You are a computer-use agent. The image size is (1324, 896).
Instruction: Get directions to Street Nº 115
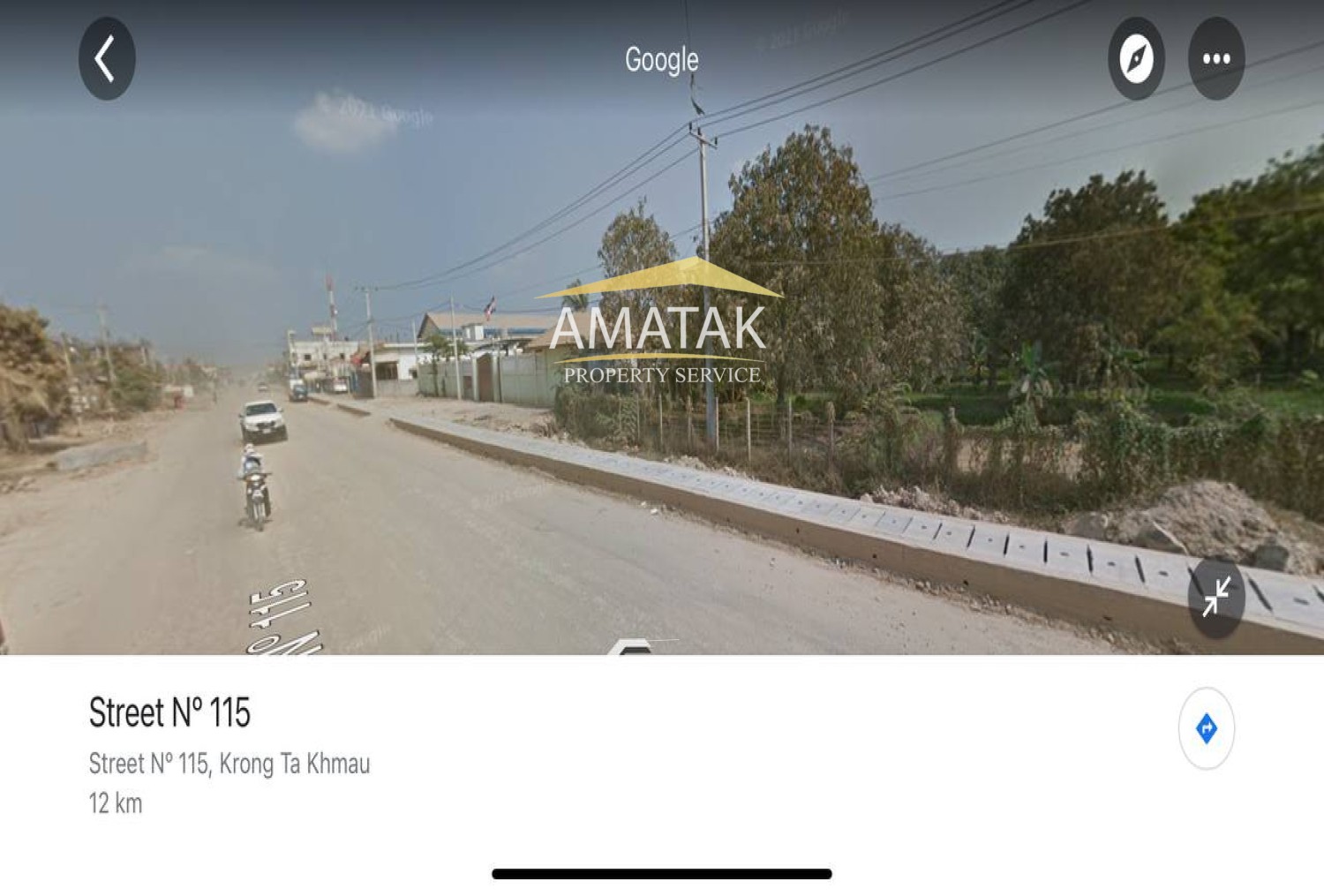1206,728
